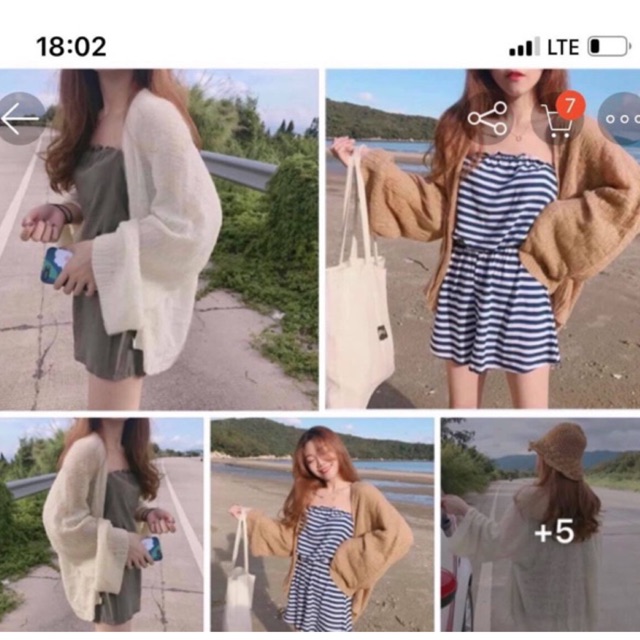Image resolution: width=640 pixels, height=640 pixels.
Task: Open the shopping cart with 7 items
Action: coord(556,120)
